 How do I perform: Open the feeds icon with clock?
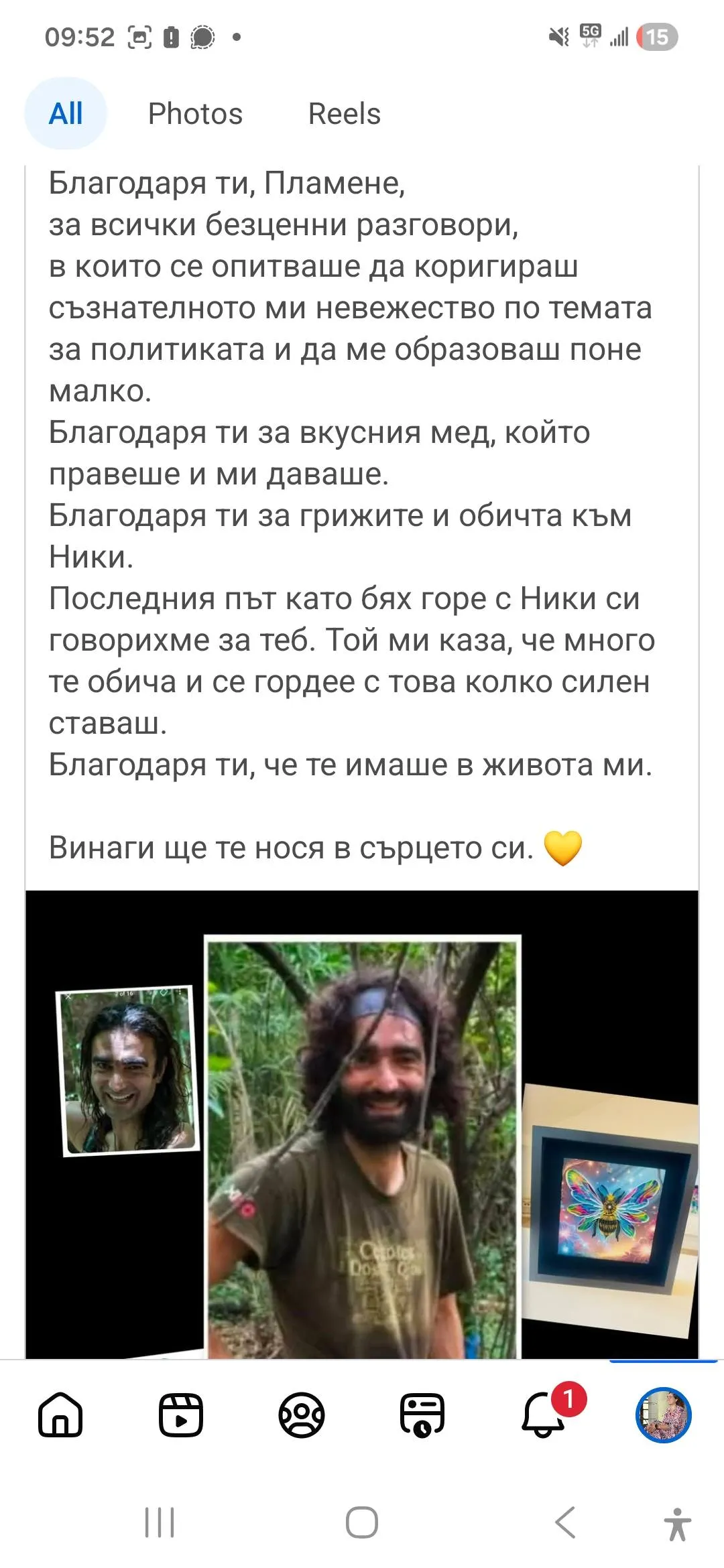[422, 1415]
